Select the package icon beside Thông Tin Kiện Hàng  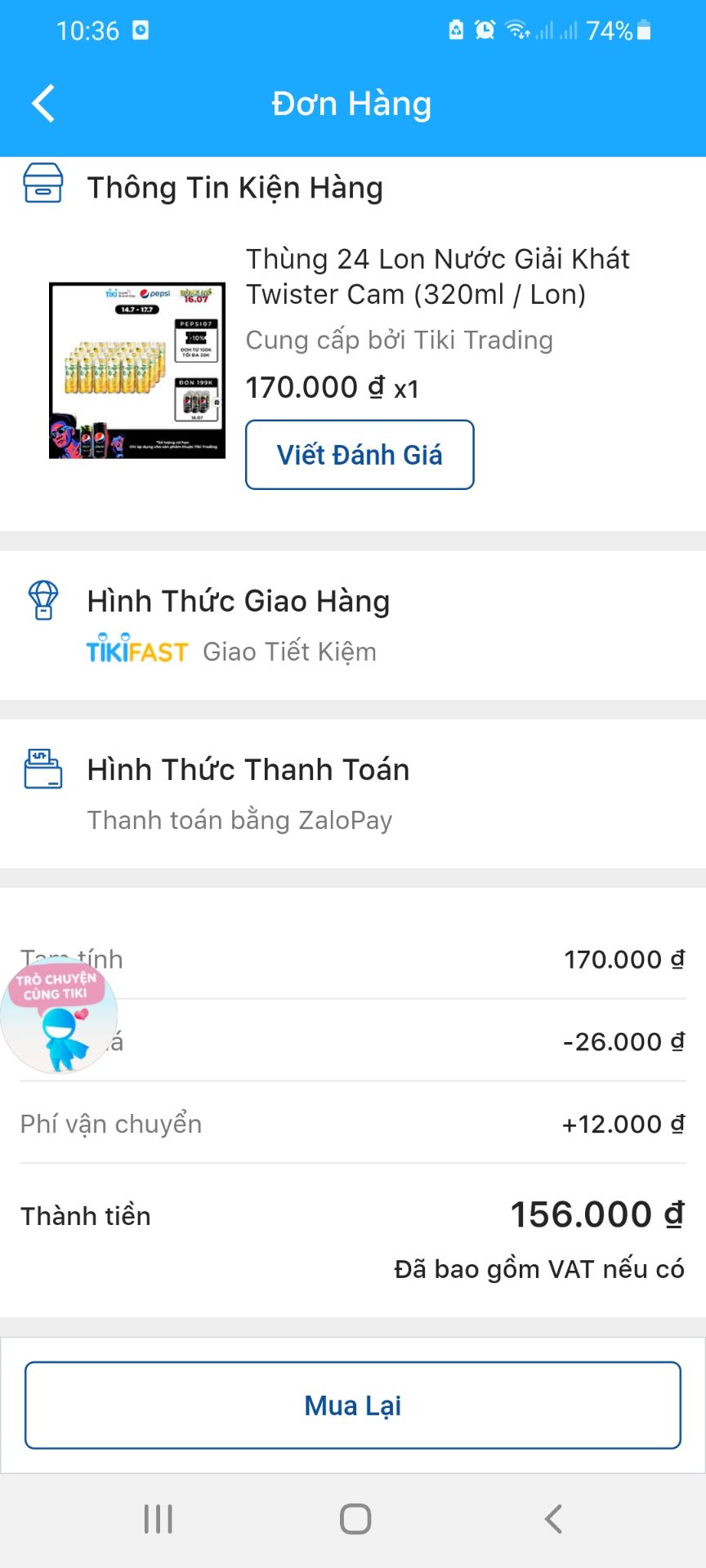pyautogui.click(x=43, y=186)
